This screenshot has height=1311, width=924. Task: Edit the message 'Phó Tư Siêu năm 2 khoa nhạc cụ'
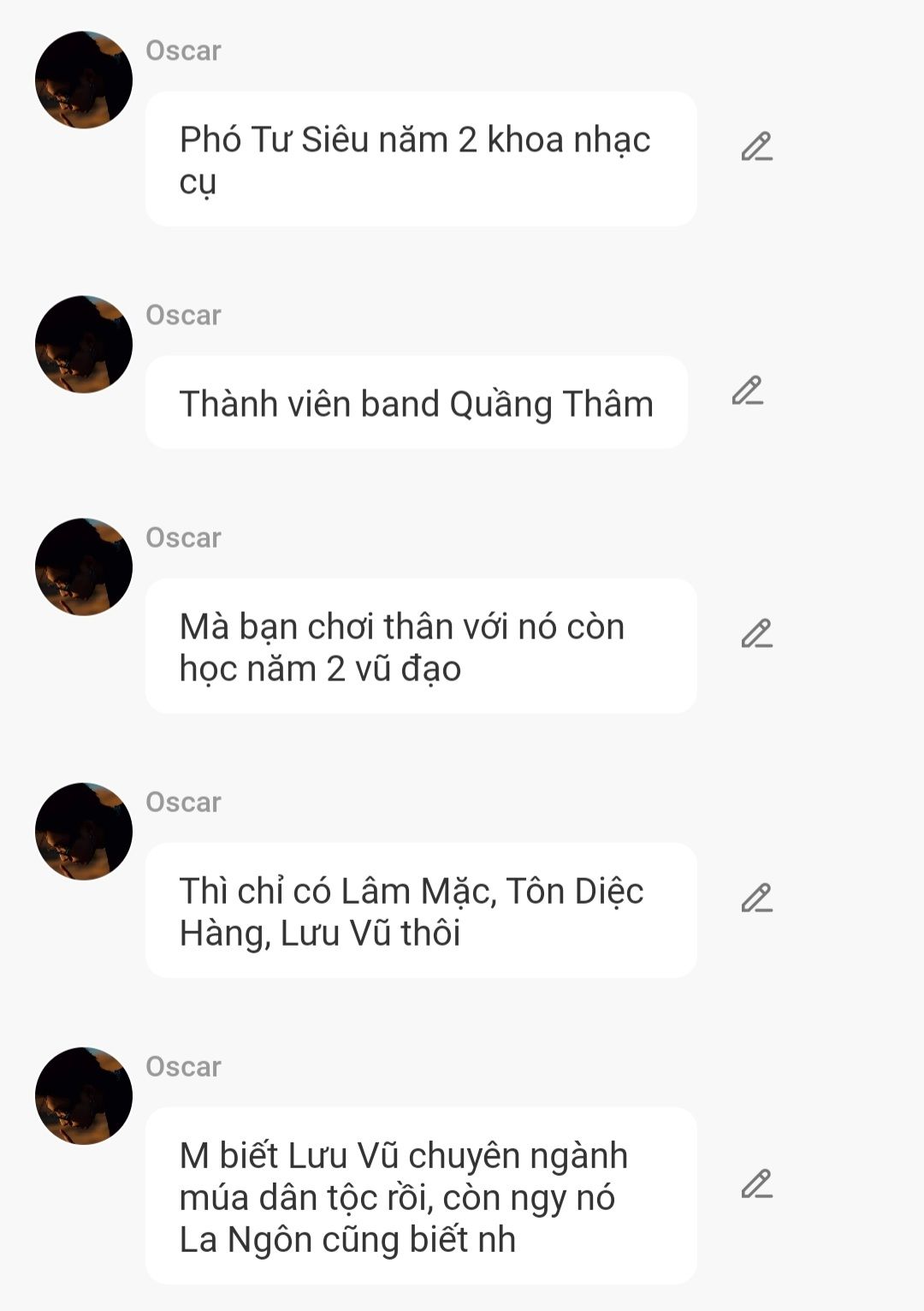coord(756,147)
